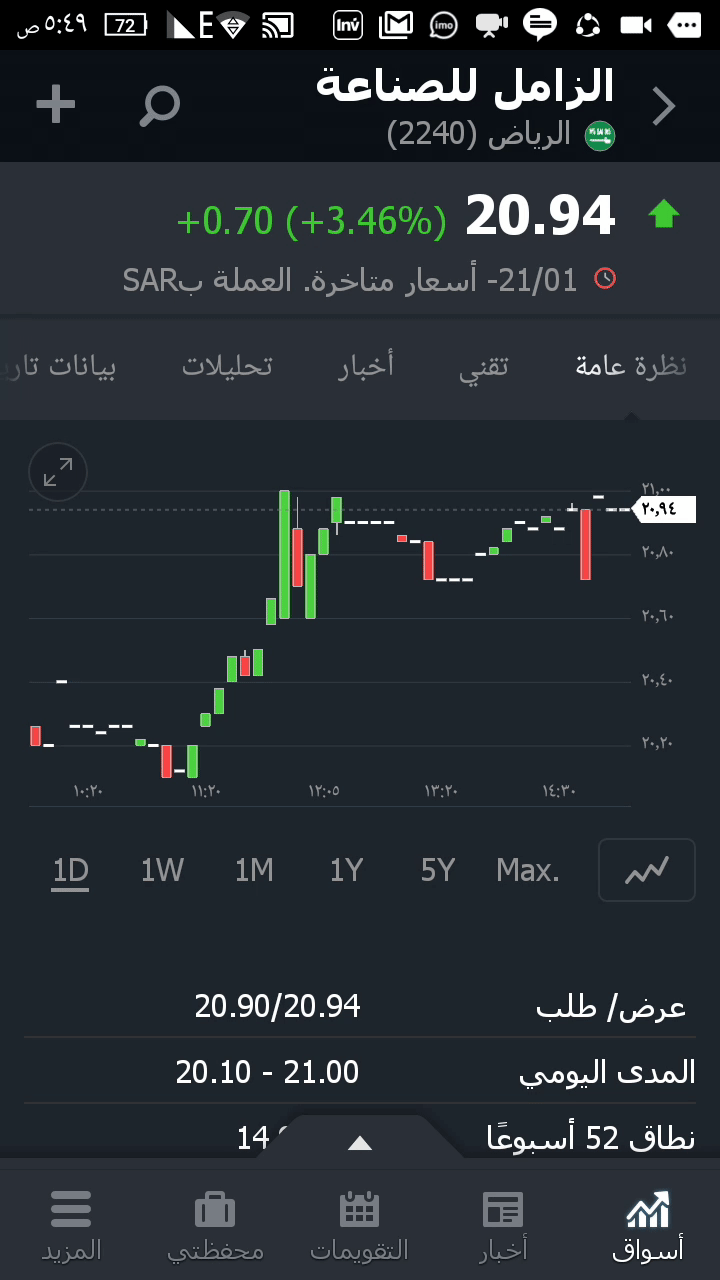Choose the 1Y chart range
This screenshot has width=720, height=1280.
pos(346,871)
